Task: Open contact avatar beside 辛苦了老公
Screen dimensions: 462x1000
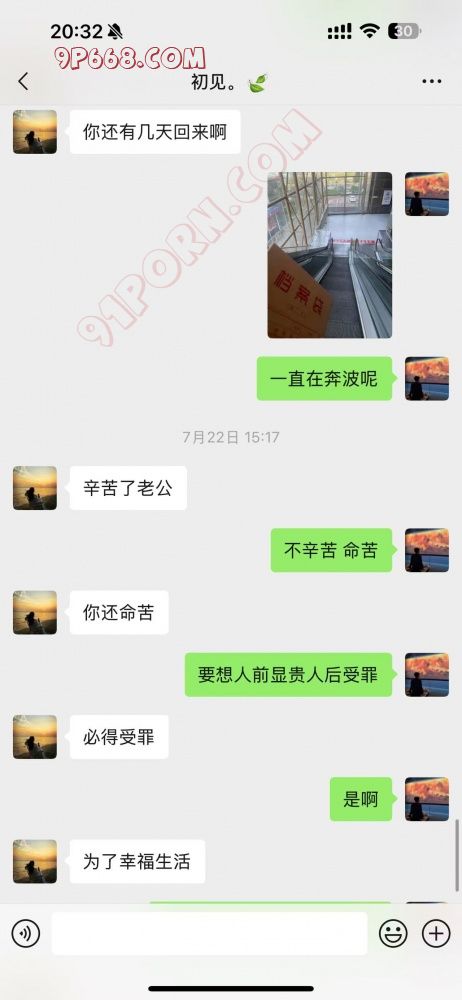Action: click(x=35, y=488)
